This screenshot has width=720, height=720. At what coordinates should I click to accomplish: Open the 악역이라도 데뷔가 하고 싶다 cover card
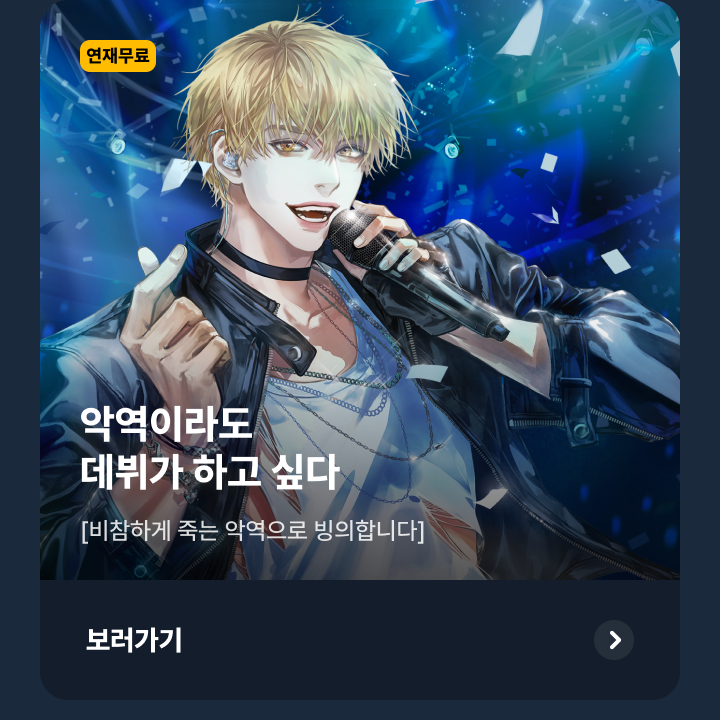[360, 290]
